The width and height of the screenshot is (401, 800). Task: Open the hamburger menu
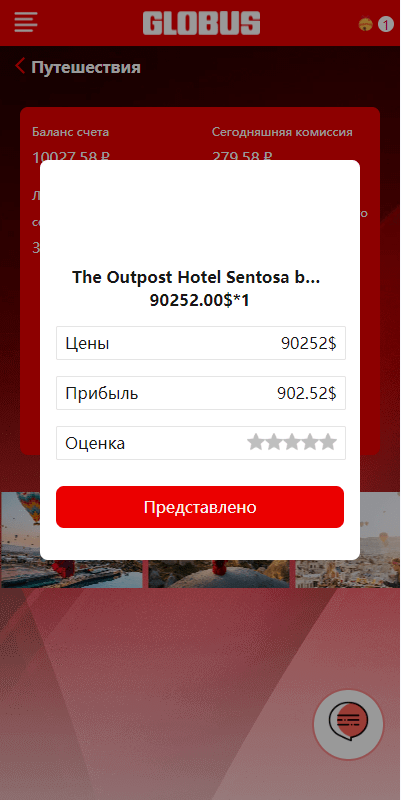[26, 22]
